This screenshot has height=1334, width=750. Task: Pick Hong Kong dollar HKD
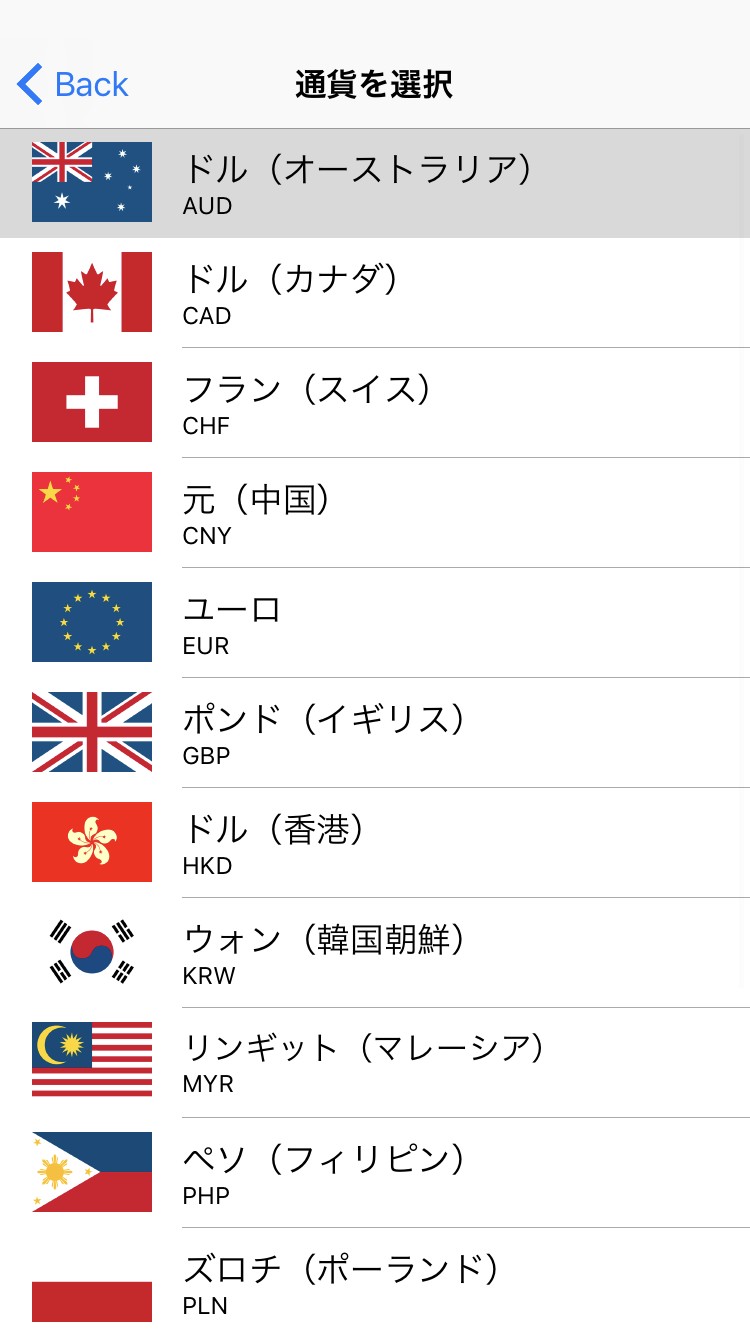375,843
